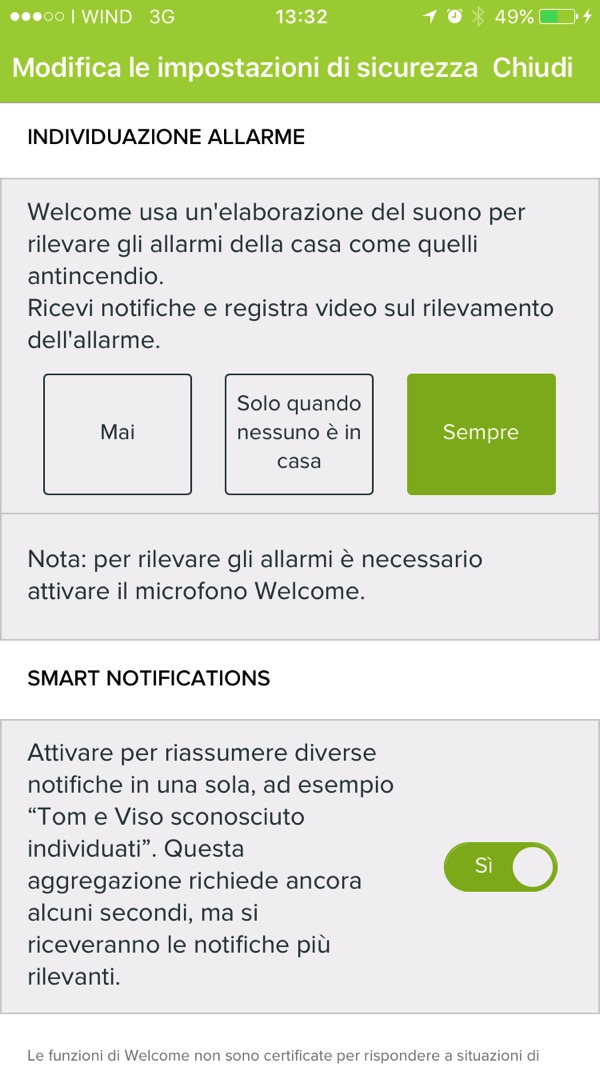Choose Solo quando nessuno è in casa
The width and height of the screenshot is (600, 1067).
point(299,434)
